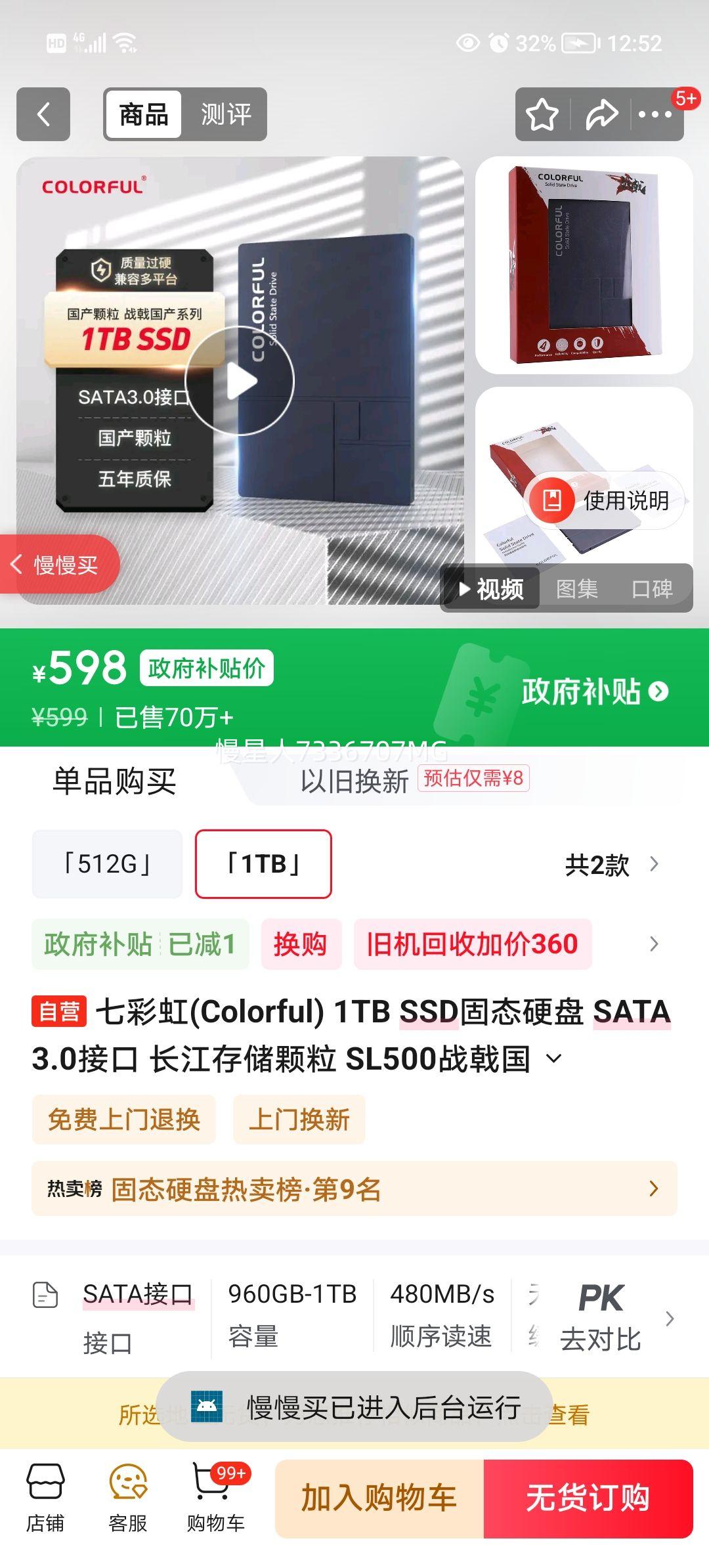Open more options via ellipsis icon
The image size is (709, 1568).
656,115
